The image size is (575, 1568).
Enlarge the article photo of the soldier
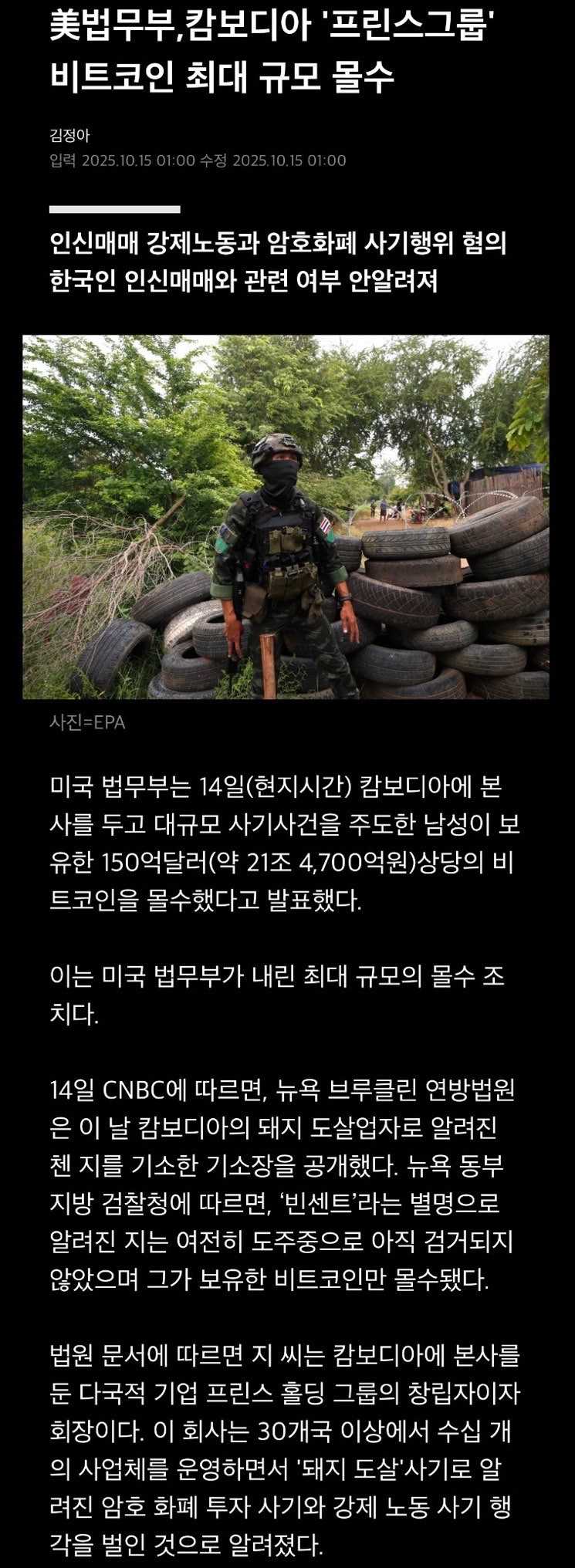point(286,516)
